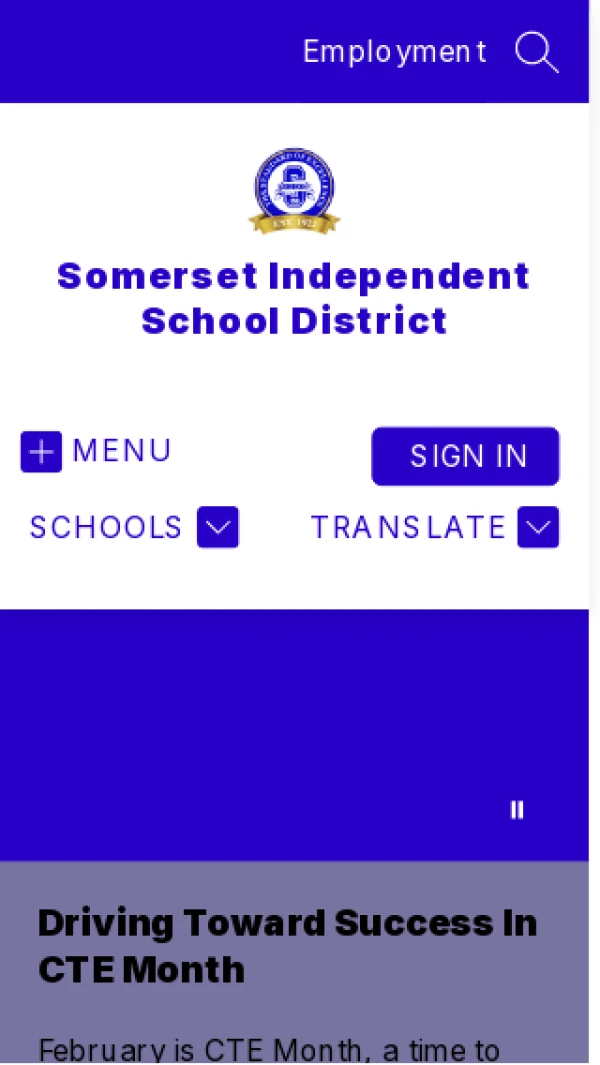The image size is (600, 1065).
Task: Open the Employment link
Action: 394,52
